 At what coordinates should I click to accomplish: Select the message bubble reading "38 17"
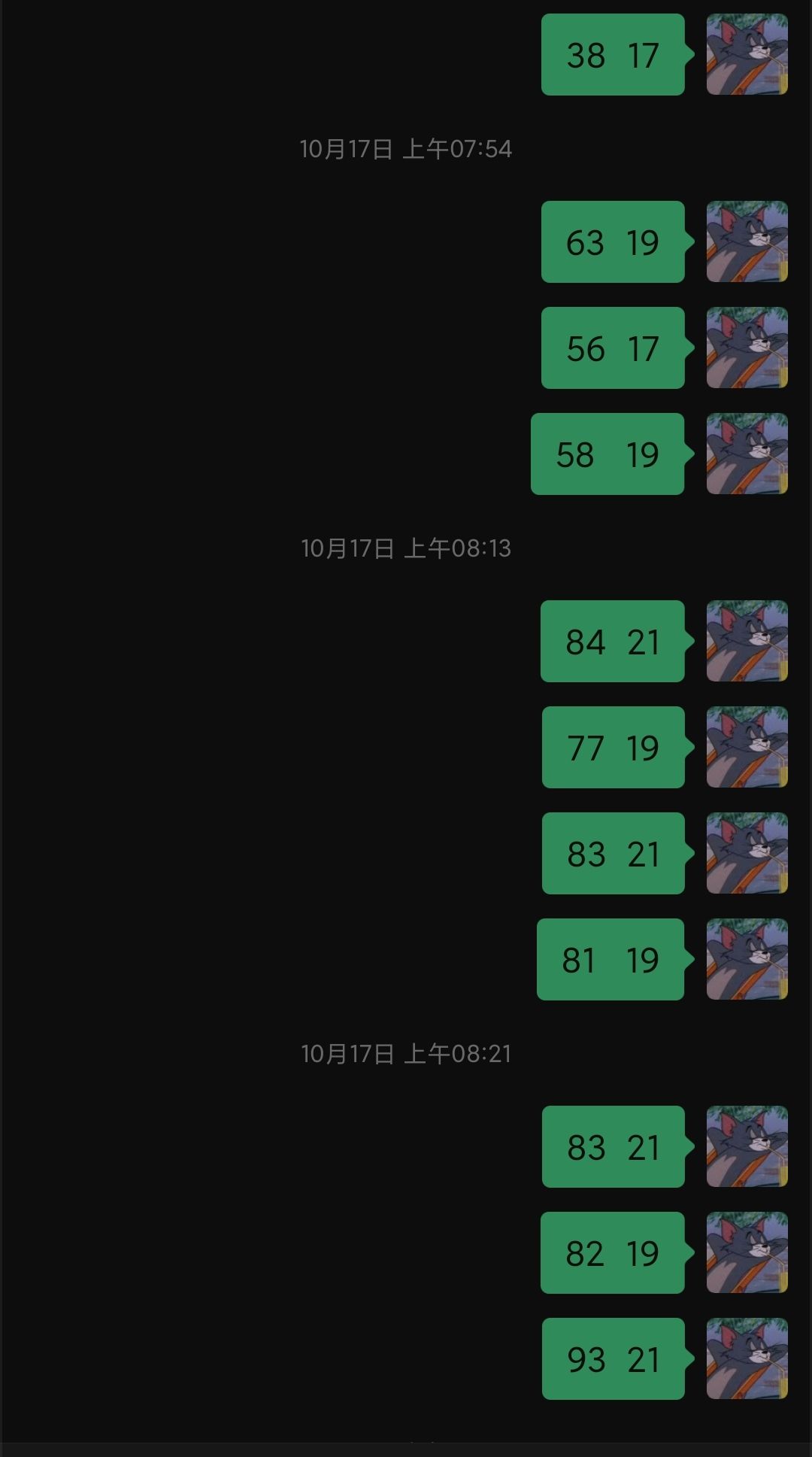pyautogui.click(x=613, y=54)
